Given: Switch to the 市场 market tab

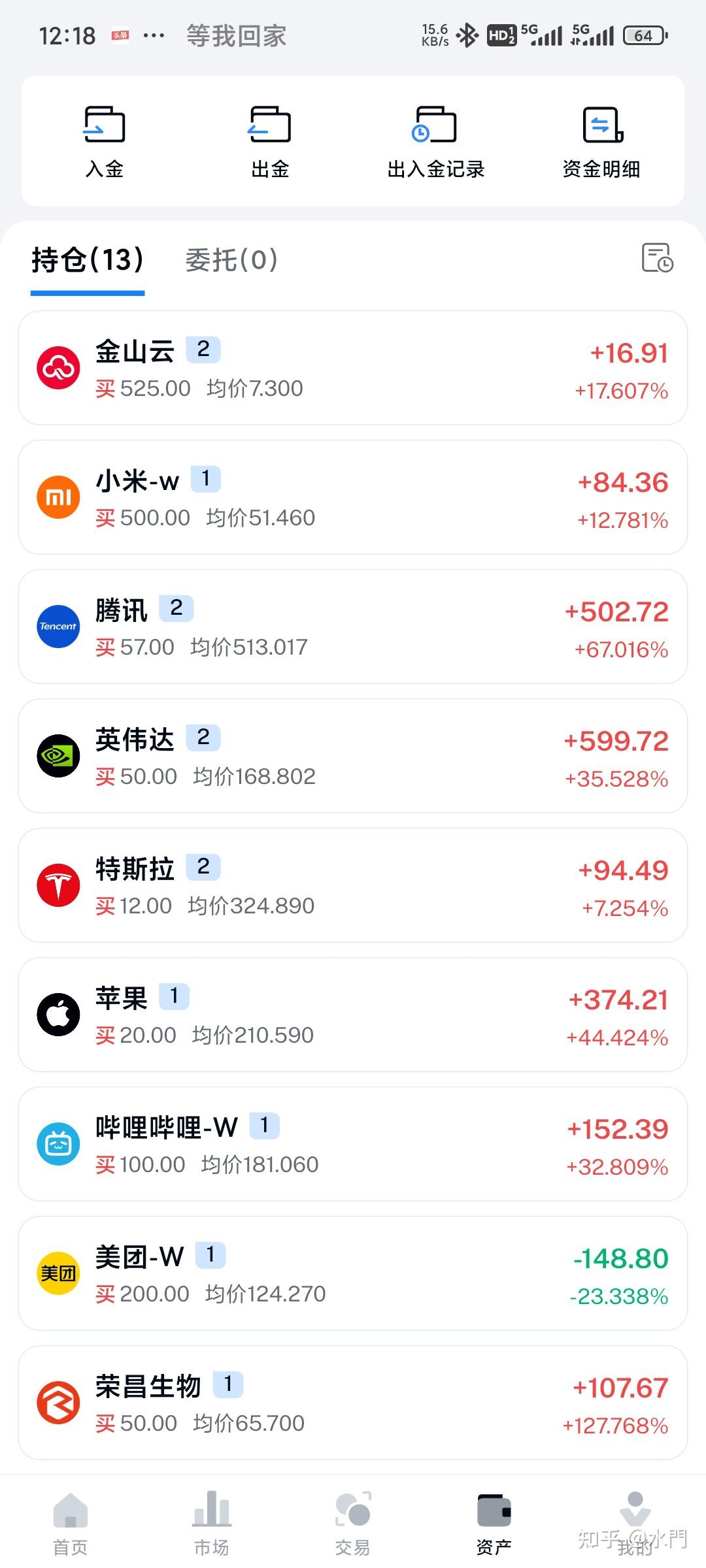Looking at the screenshot, I should (x=212, y=1524).
